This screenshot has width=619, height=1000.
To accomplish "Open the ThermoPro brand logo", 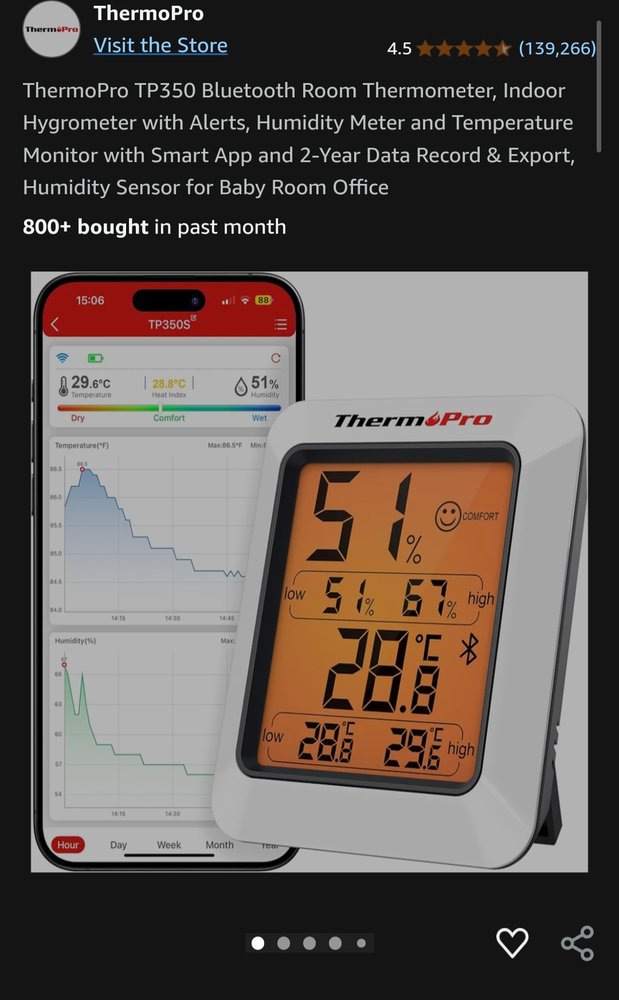I will coord(51,29).
